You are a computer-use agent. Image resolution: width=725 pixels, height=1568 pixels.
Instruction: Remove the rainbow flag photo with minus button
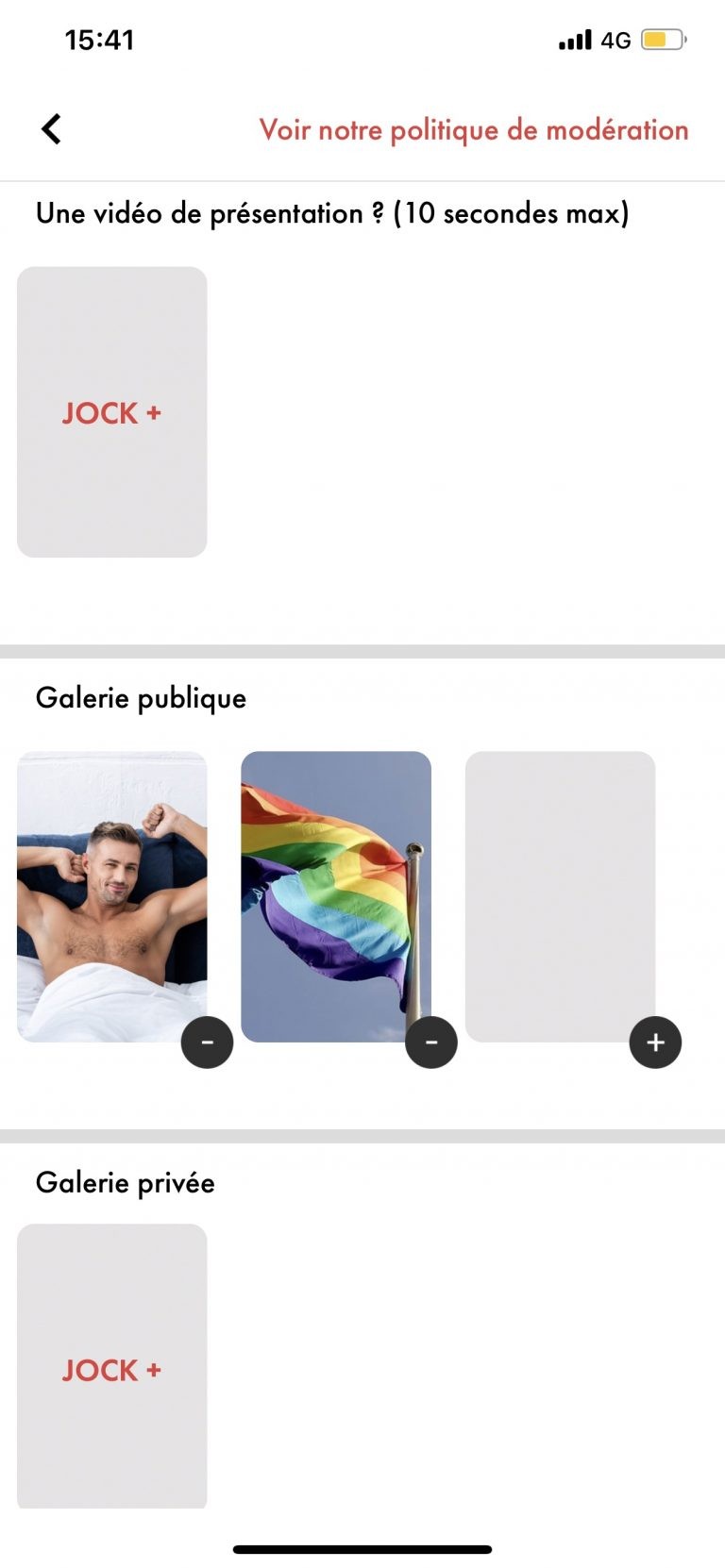point(431,1043)
